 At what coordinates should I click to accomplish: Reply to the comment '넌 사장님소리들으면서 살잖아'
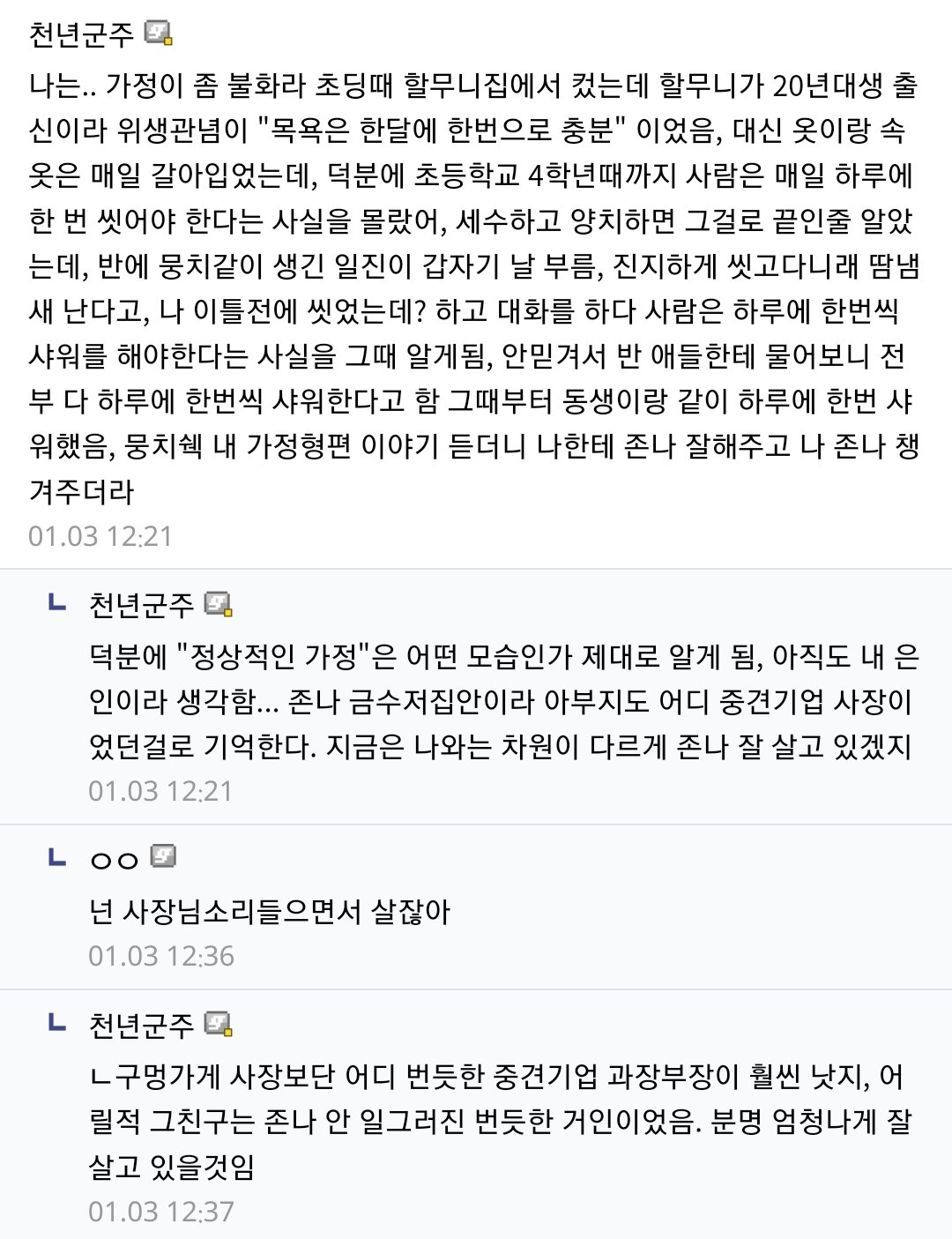coord(269,911)
